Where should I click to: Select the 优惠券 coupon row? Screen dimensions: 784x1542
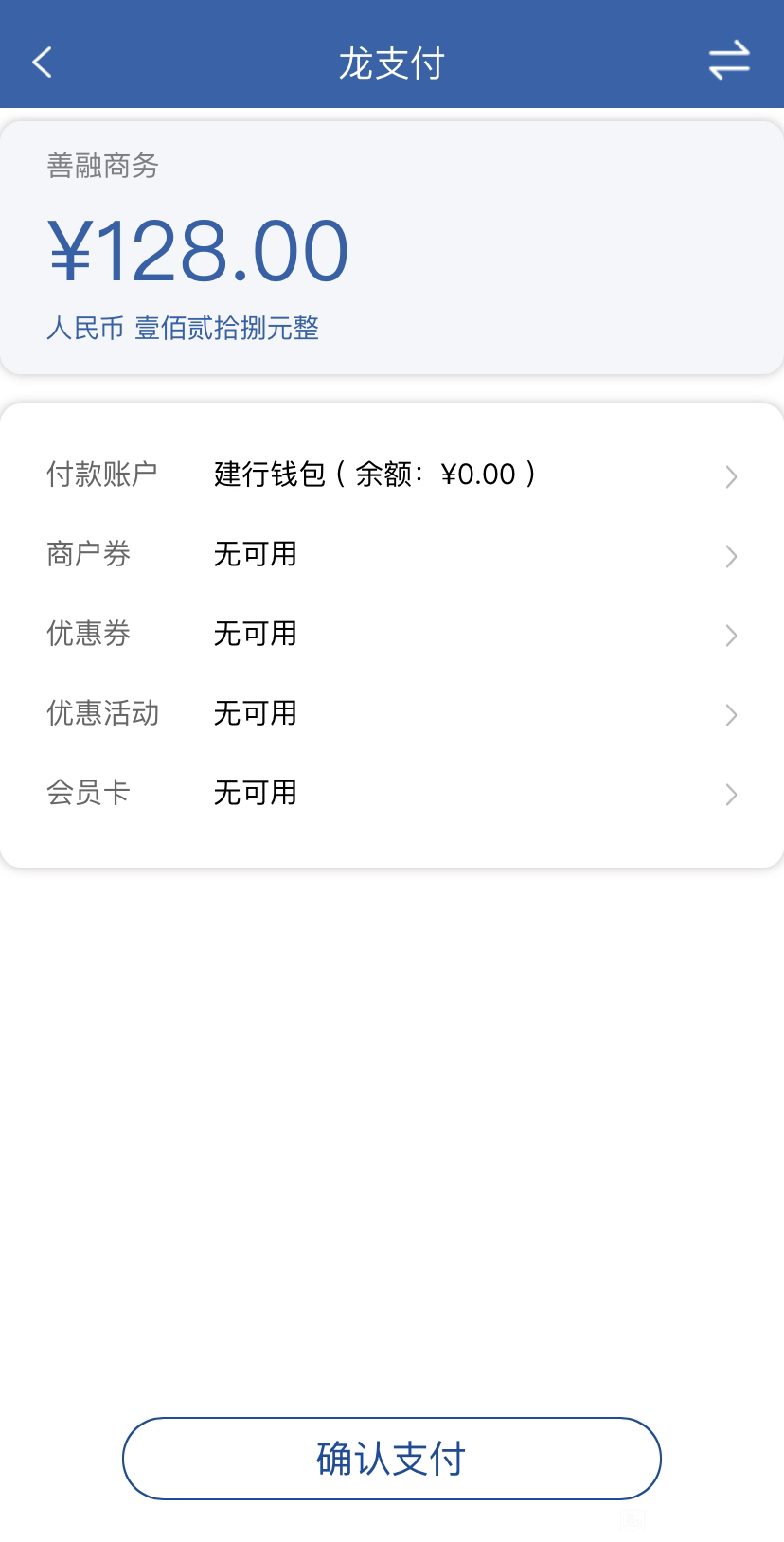[392, 634]
